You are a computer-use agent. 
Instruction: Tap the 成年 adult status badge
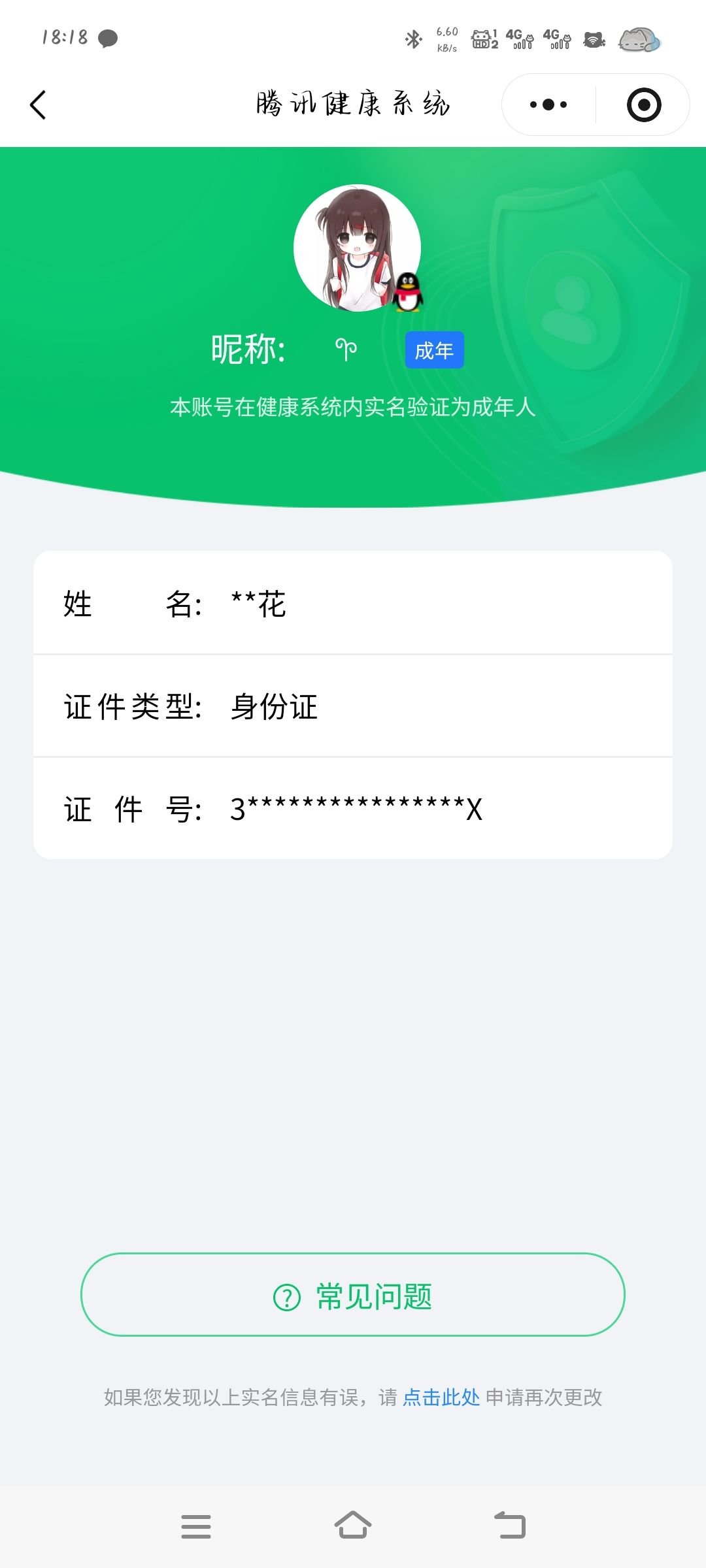433,350
